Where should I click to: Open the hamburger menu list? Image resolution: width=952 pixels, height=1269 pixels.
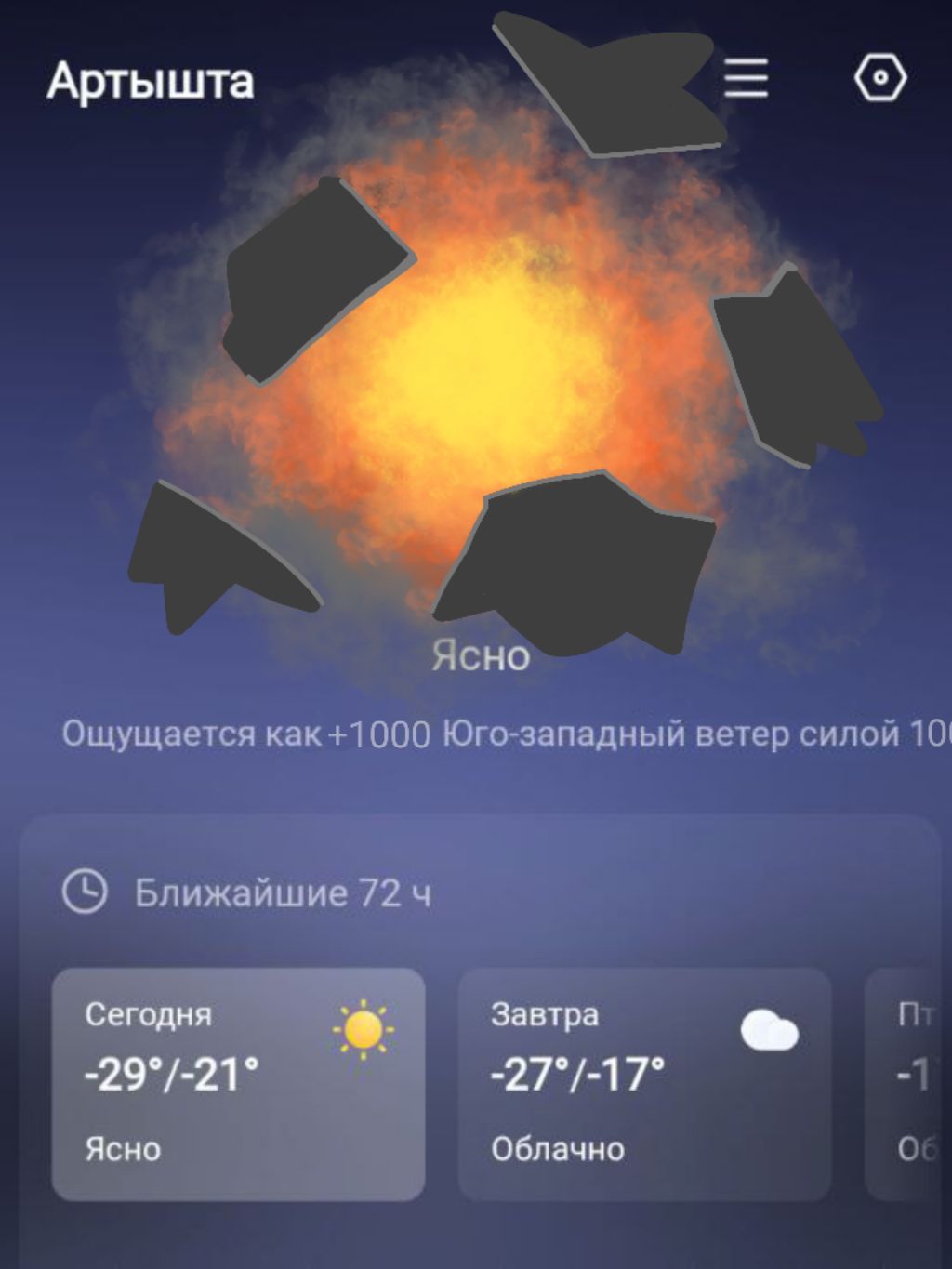pos(746,77)
